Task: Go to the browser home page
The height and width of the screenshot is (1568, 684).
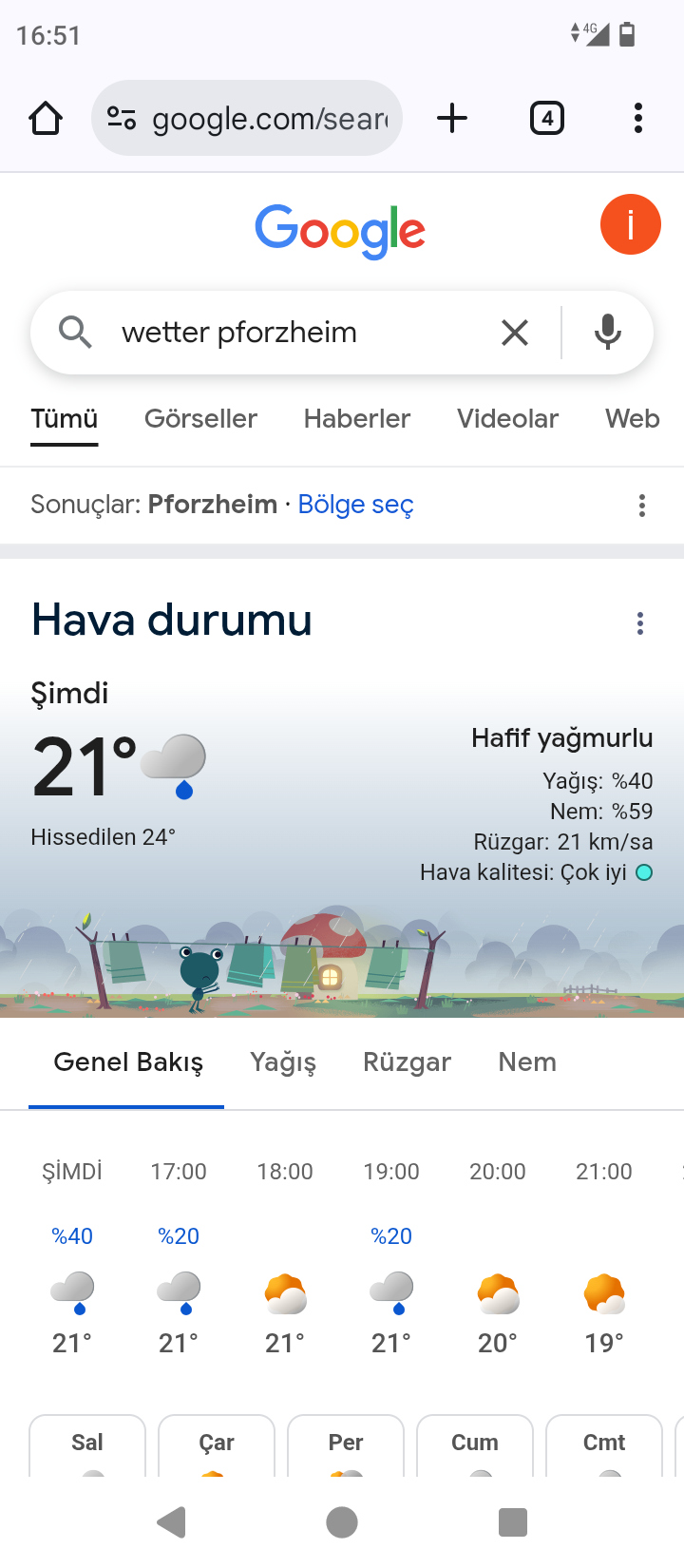Action: pos(46,119)
